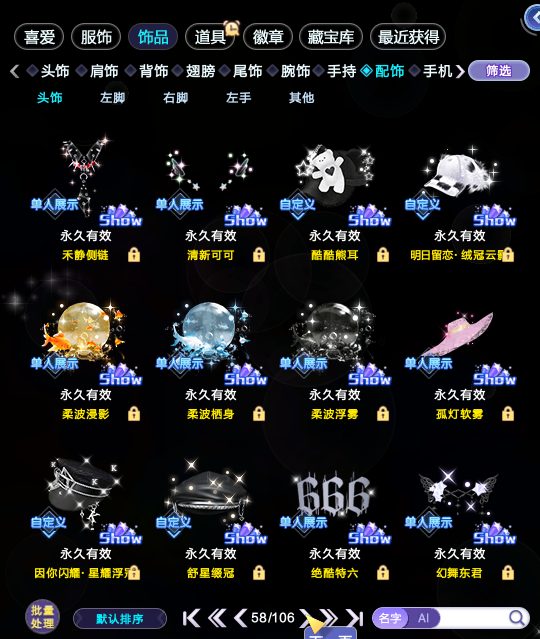Choose the 左脚 sub-category
The height and width of the screenshot is (639, 540).
coord(112,98)
